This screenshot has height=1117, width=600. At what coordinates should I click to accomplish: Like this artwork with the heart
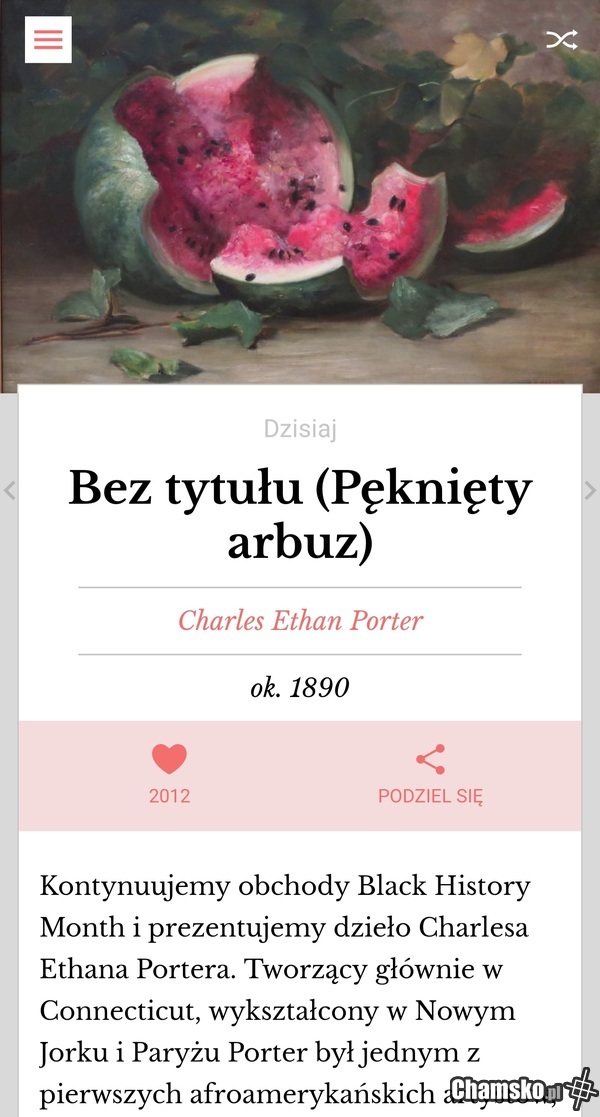[169, 760]
